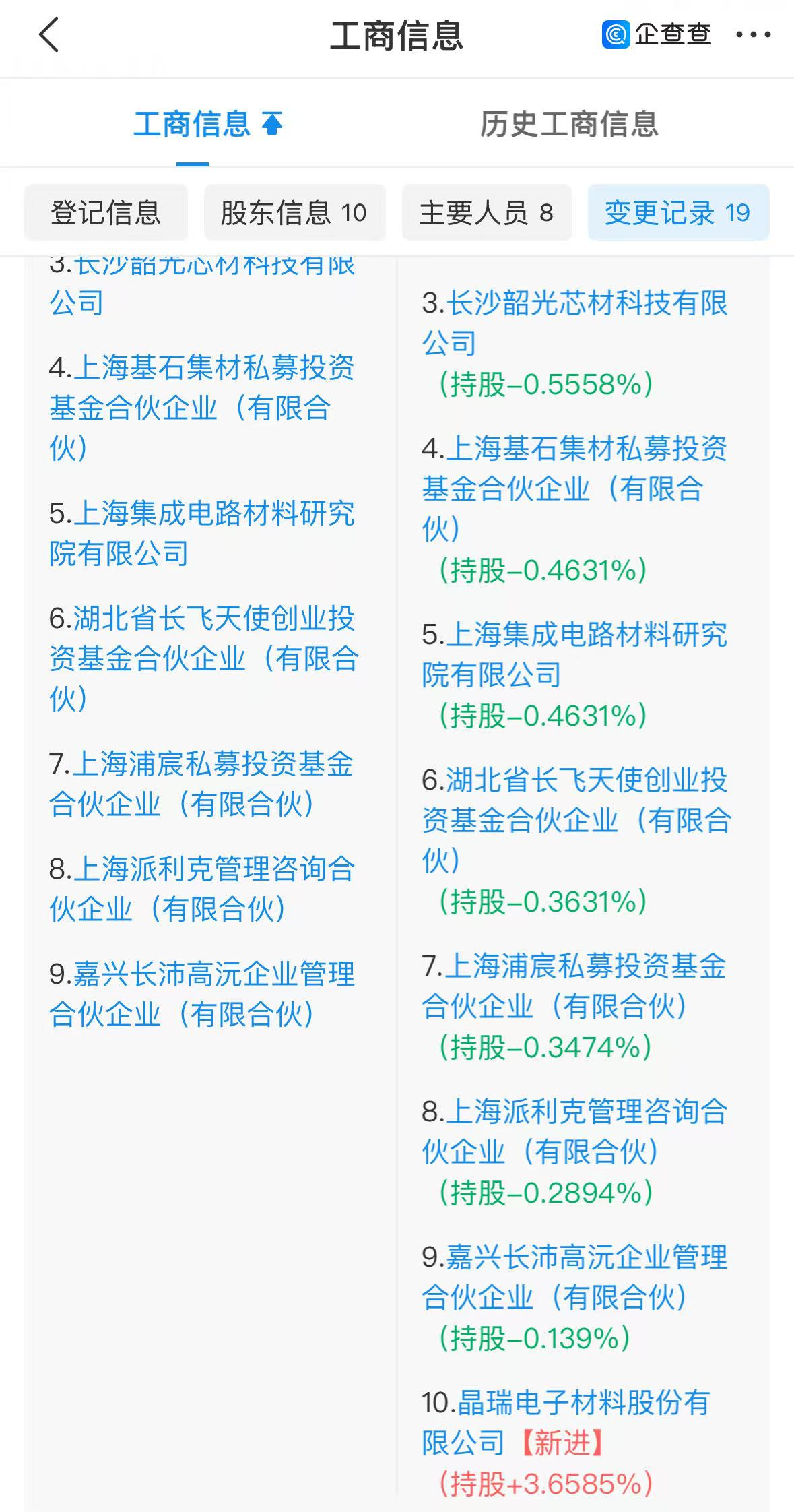
Task: Go back using the top-left arrow
Action: click(x=49, y=35)
